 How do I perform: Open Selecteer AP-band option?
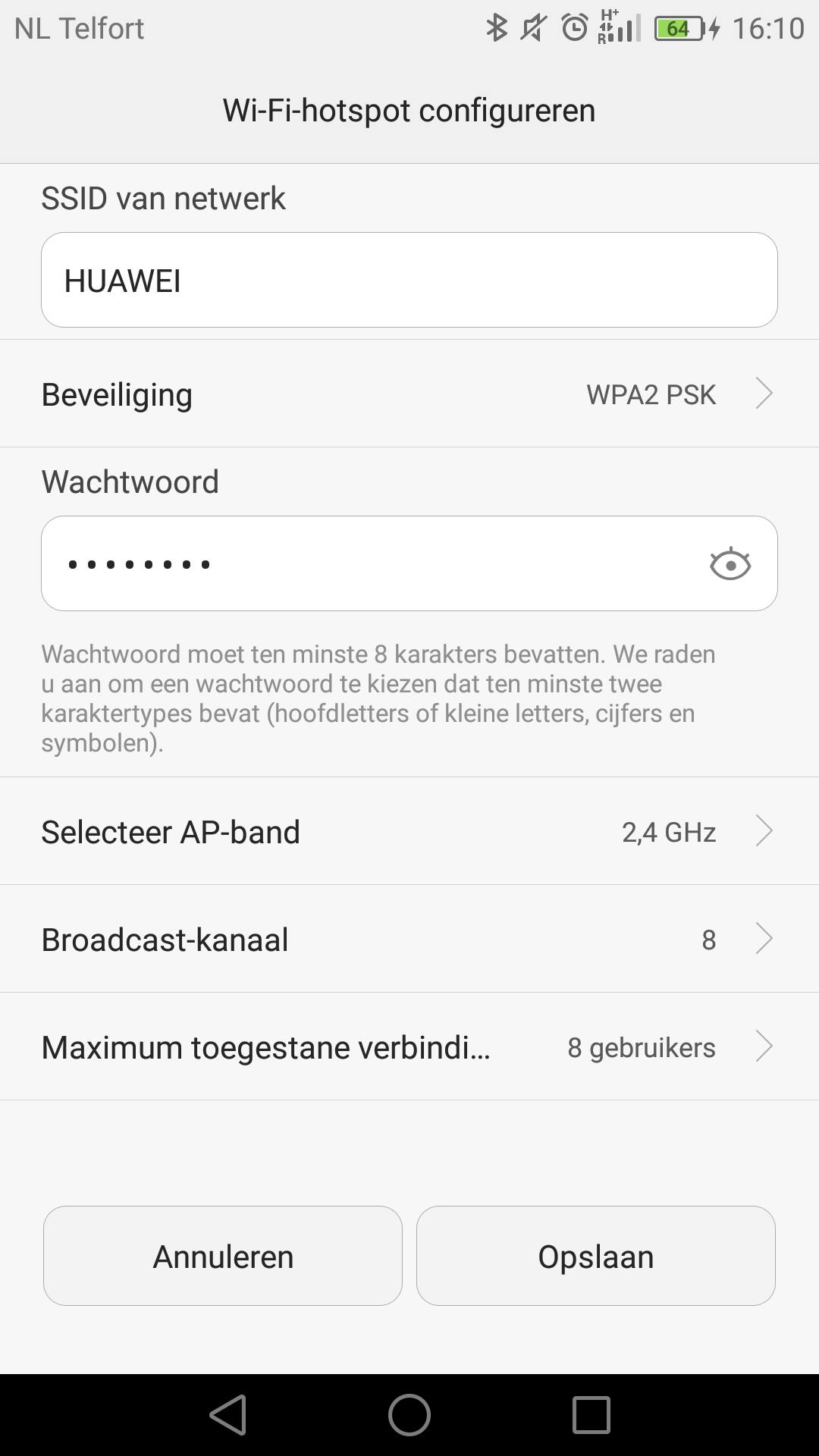click(x=409, y=832)
